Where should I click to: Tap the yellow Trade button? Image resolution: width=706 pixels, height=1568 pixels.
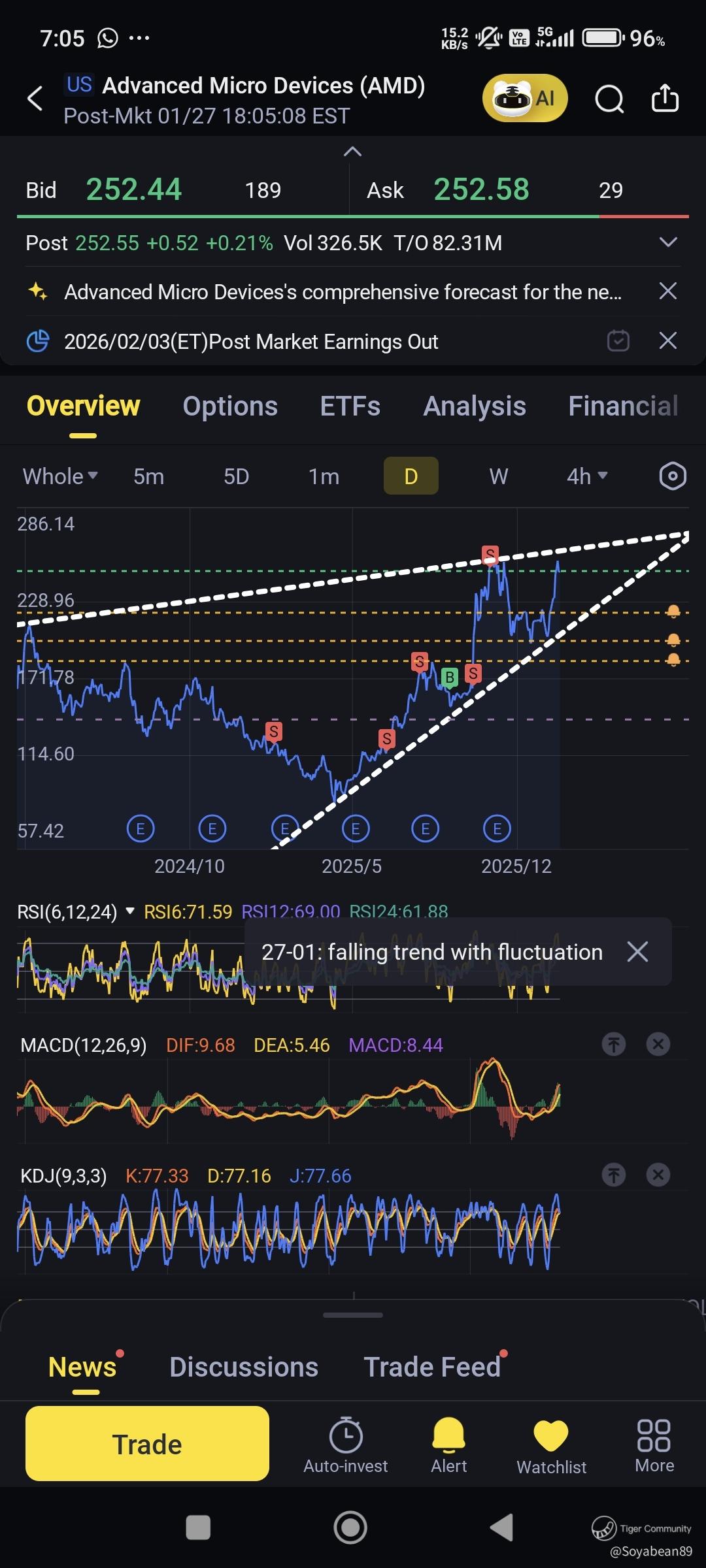pyautogui.click(x=147, y=1444)
